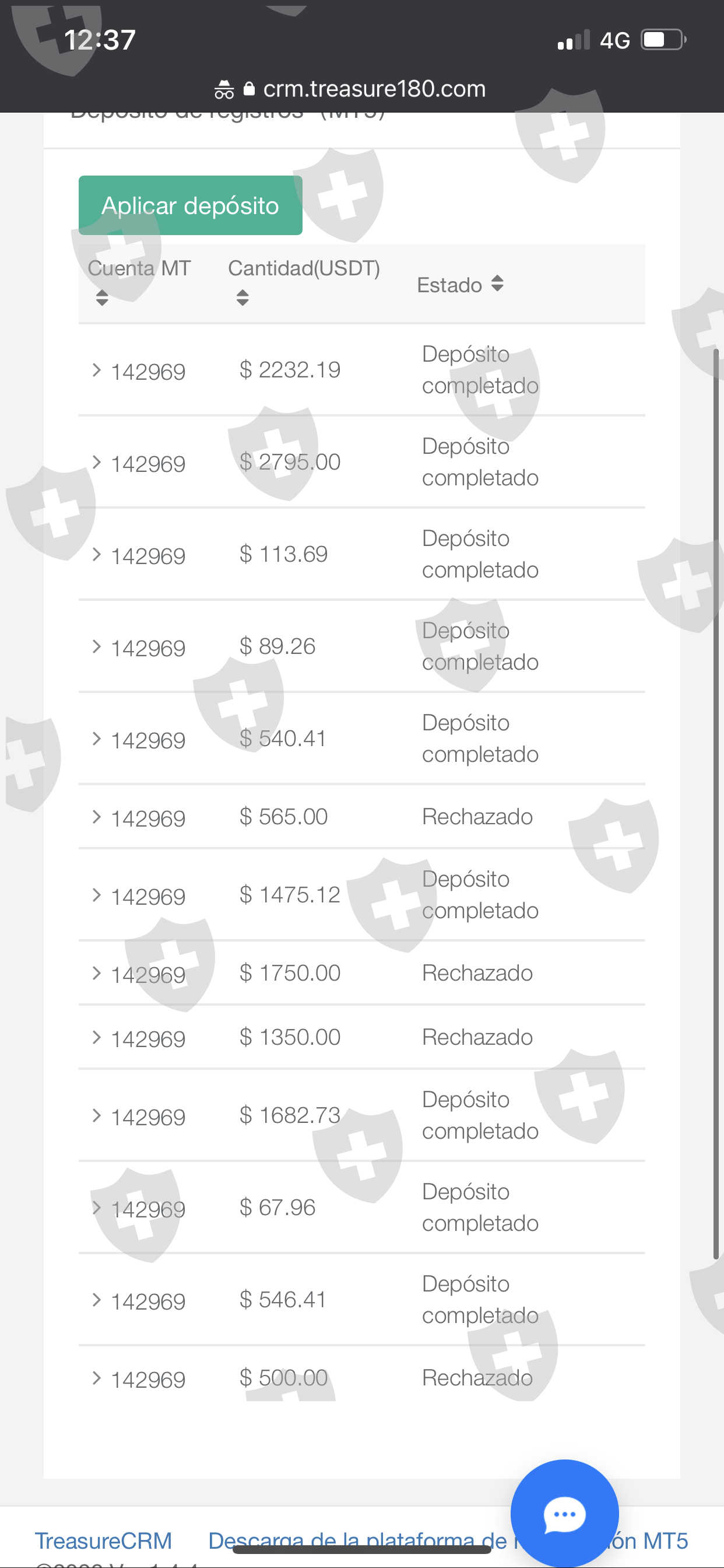Expand the $ 540.41 deposit row
Screen dimensions: 724x1568
pyautogui.click(x=96, y=739)
